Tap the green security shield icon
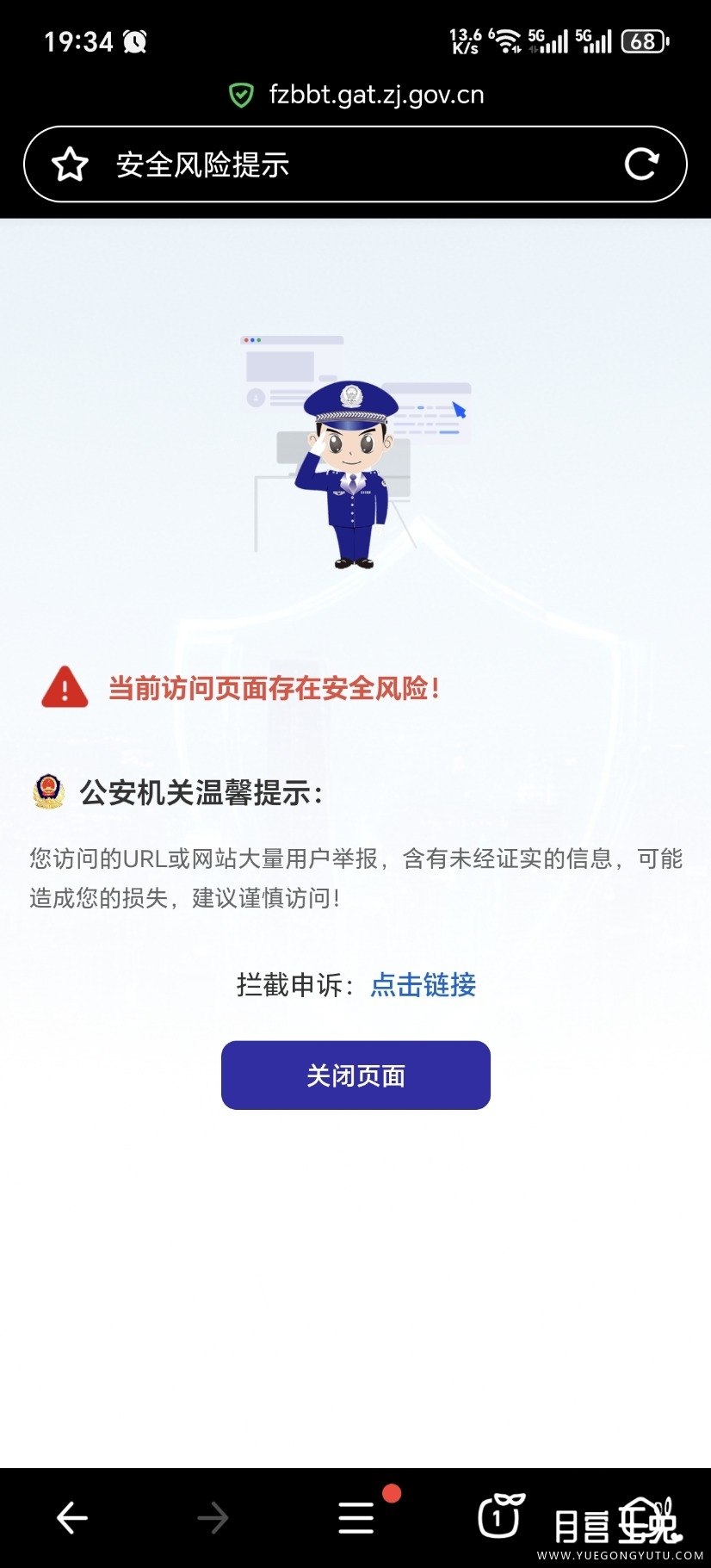The height and width of the screenshot is (1568, 711). tap(242, 94)
